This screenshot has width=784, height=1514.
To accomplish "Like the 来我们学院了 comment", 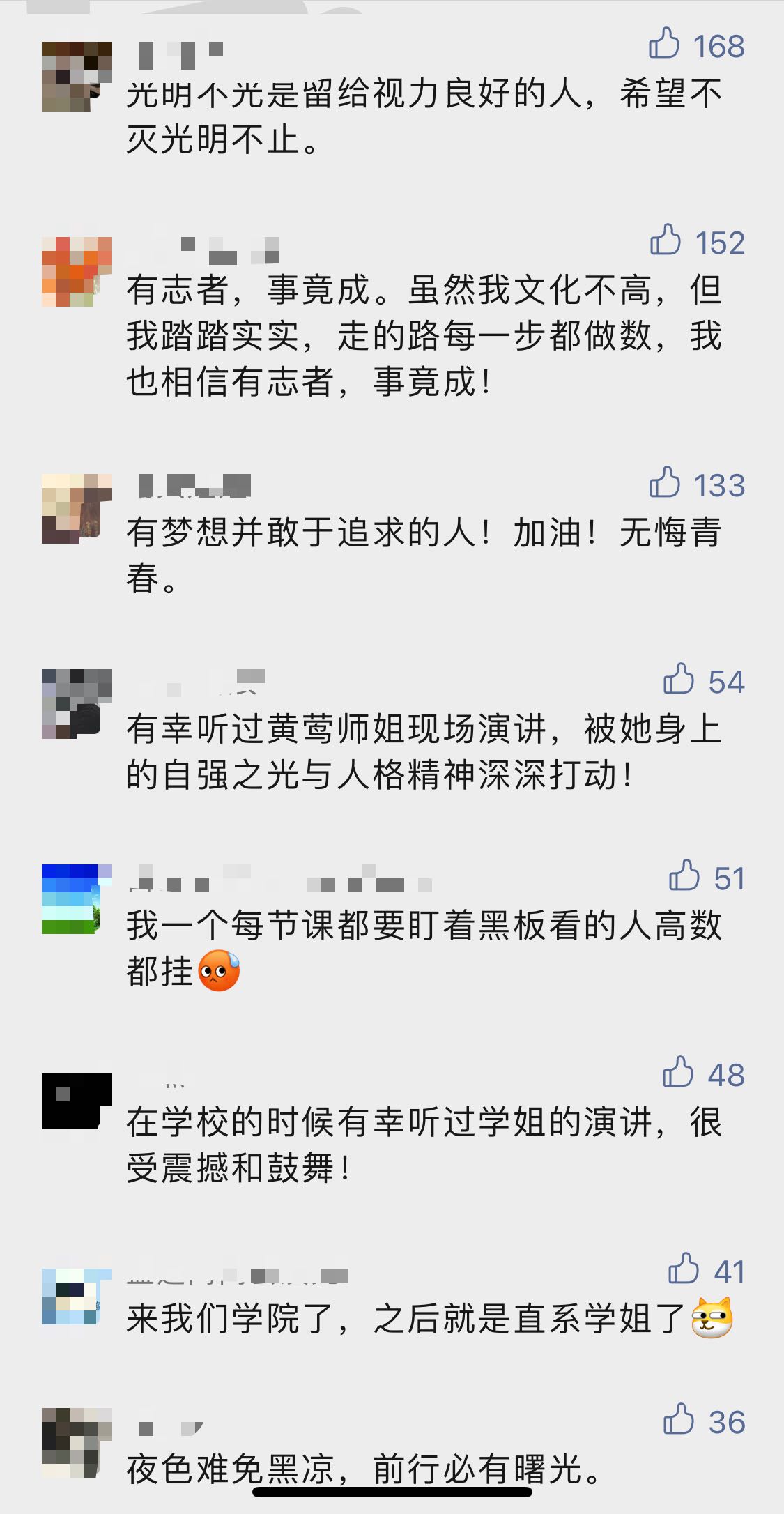I will (x=683, y=1269).
